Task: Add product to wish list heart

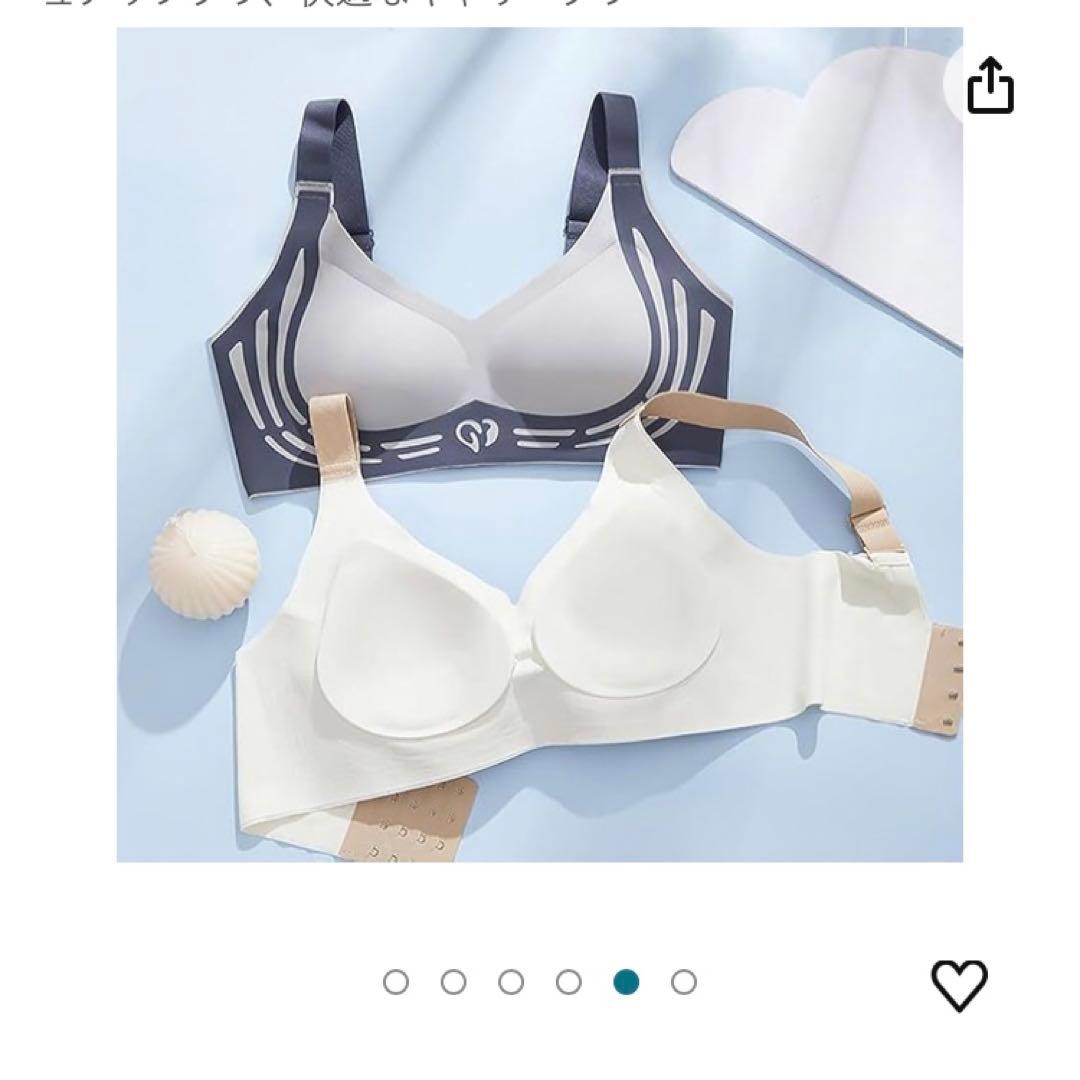Action: pos(959,986)
